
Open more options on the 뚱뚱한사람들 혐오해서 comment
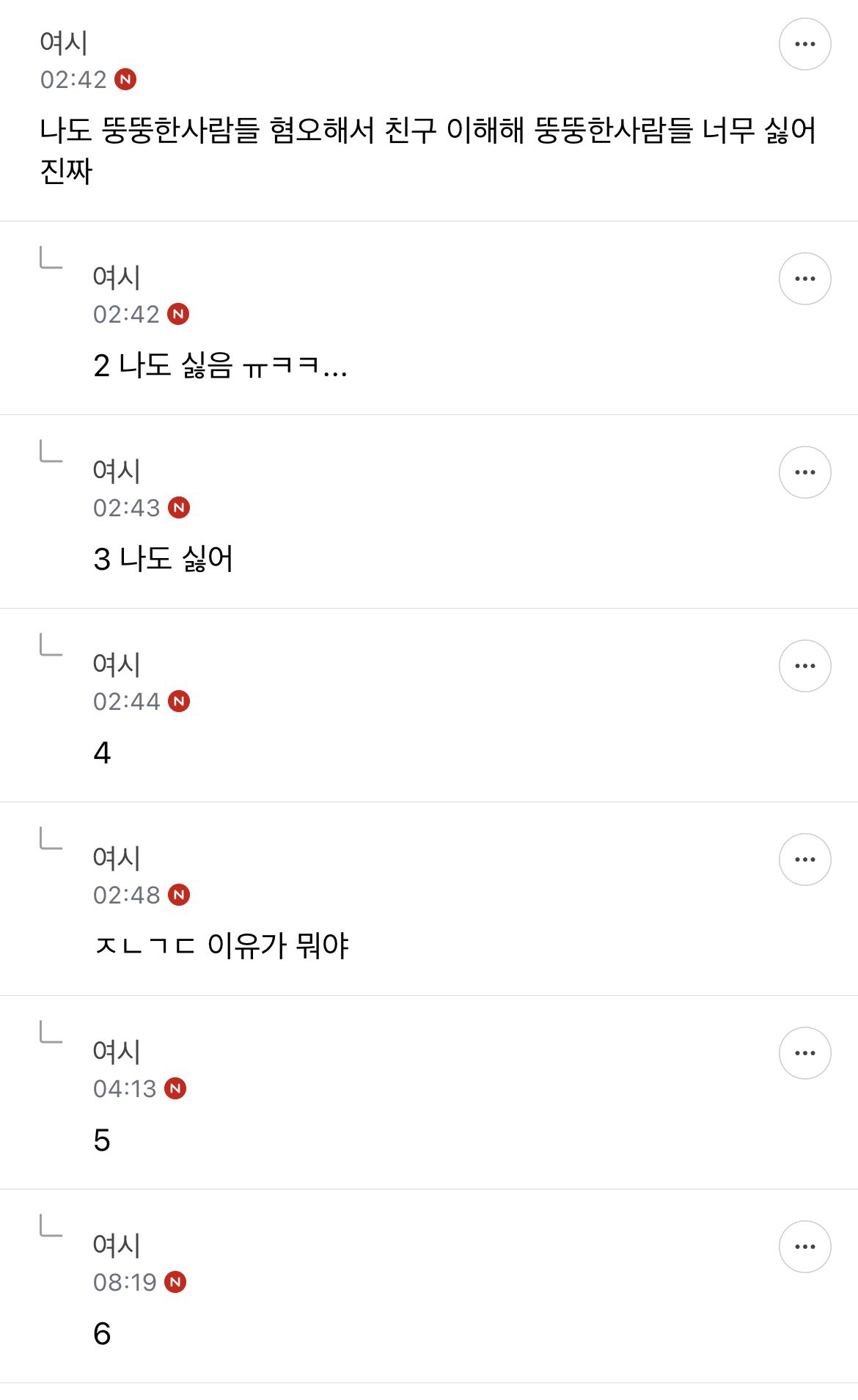click(x=804, y=44)
